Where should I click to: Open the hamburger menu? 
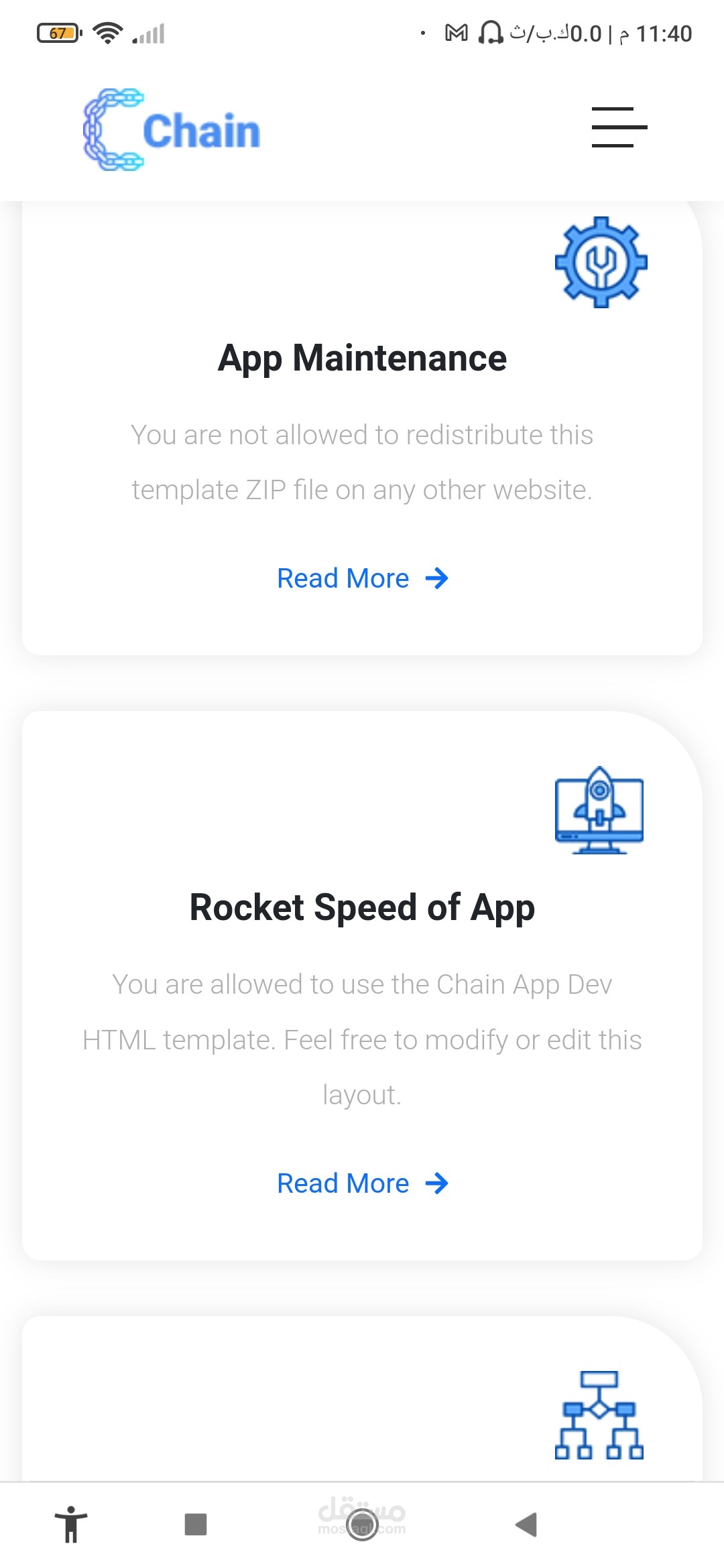click(619, 127)
